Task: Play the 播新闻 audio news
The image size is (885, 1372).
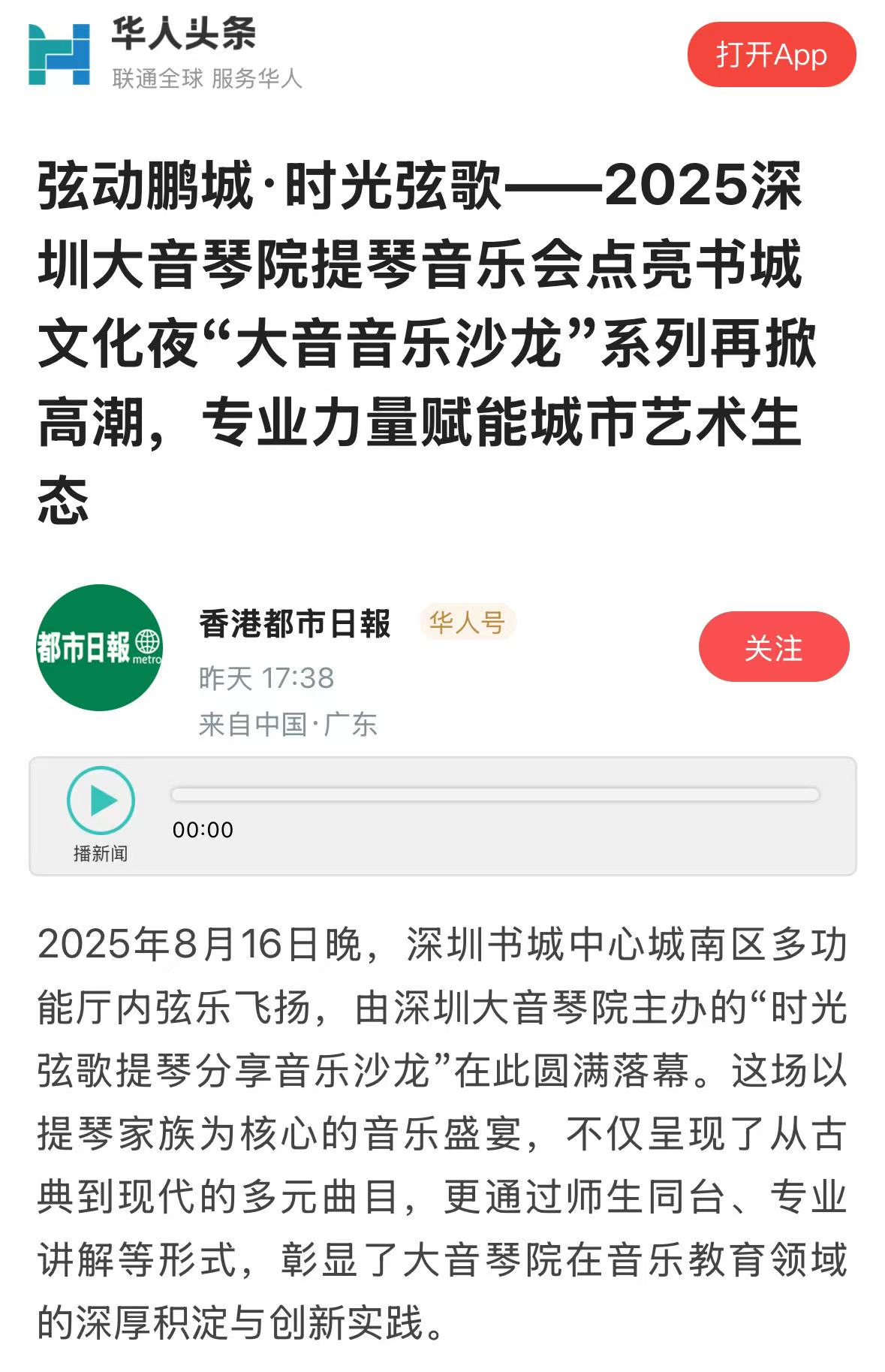Action: (x=101, y=801)
